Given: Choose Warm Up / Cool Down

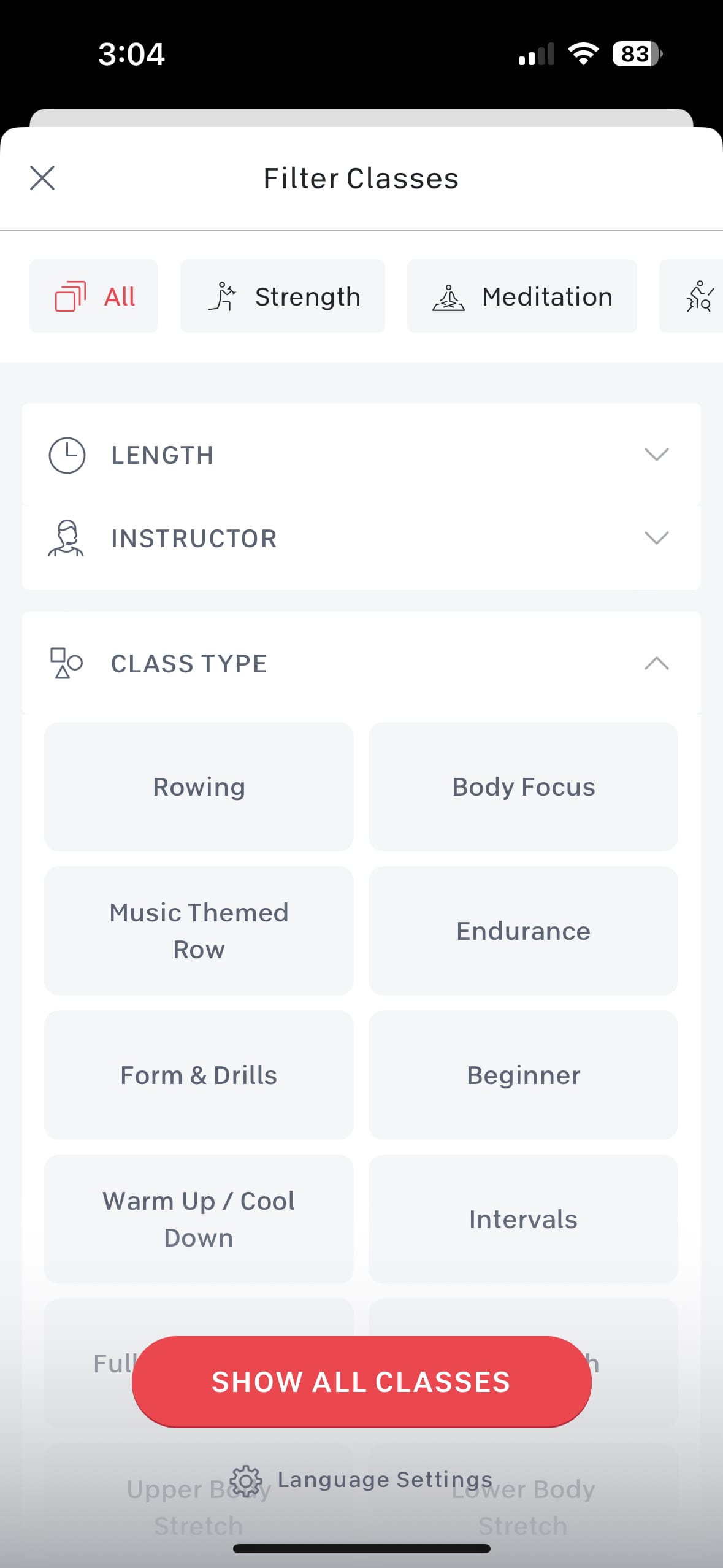Looking at the screenshot, I should pyautogui.click(x=199, y=1219).
